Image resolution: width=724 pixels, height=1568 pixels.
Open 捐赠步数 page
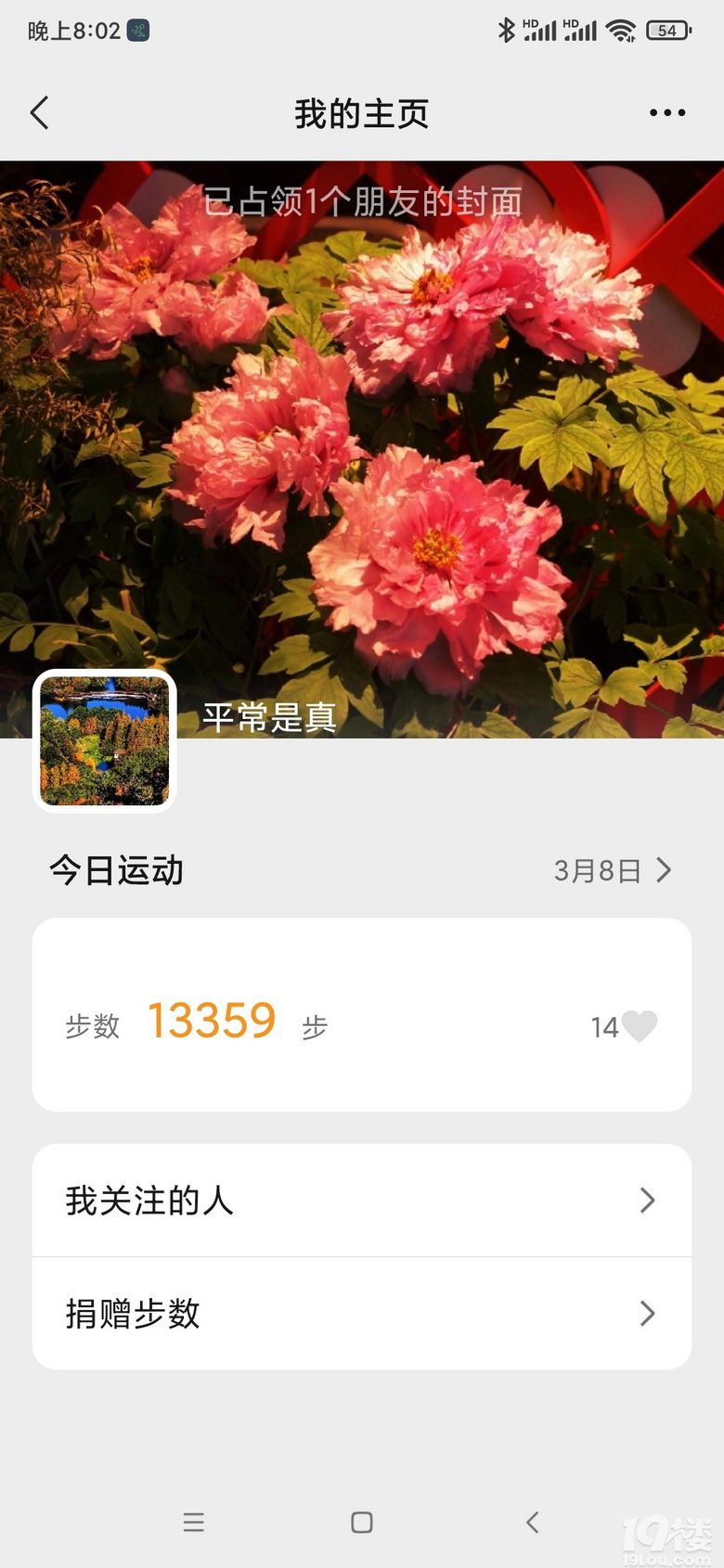(x=362, y=1314)
